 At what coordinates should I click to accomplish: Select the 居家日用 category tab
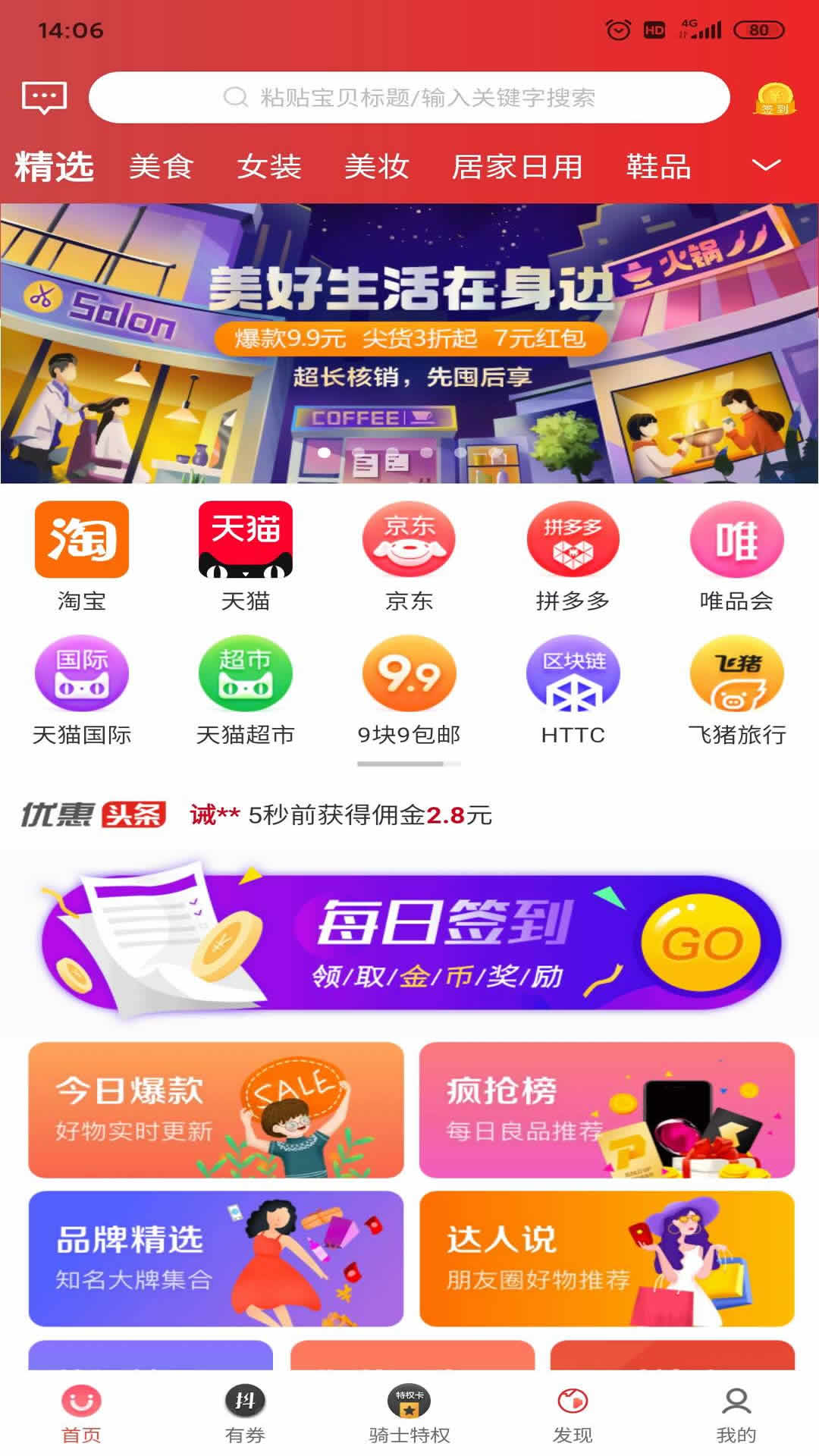click(517, 167)
